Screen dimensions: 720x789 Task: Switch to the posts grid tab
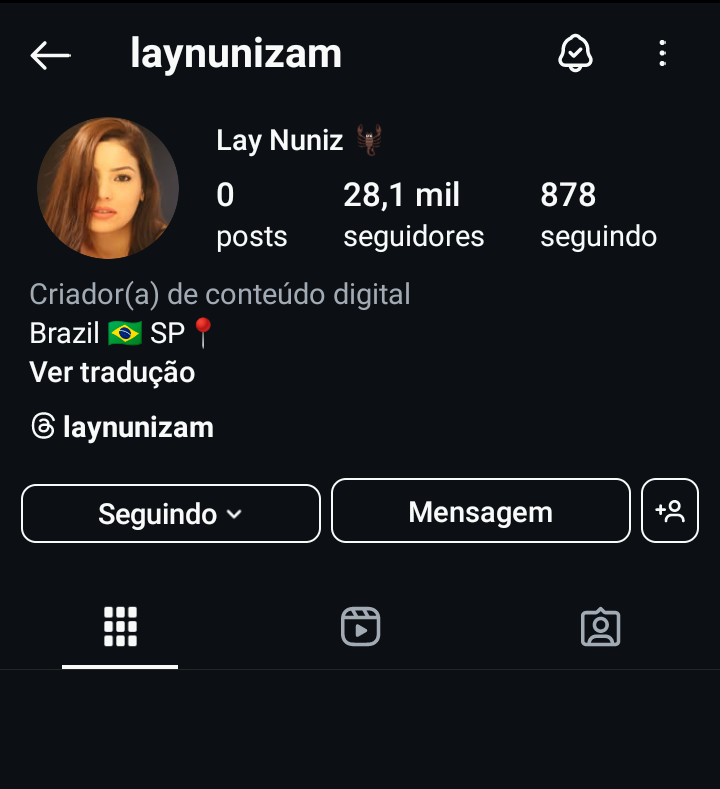[x=120, y=627]
